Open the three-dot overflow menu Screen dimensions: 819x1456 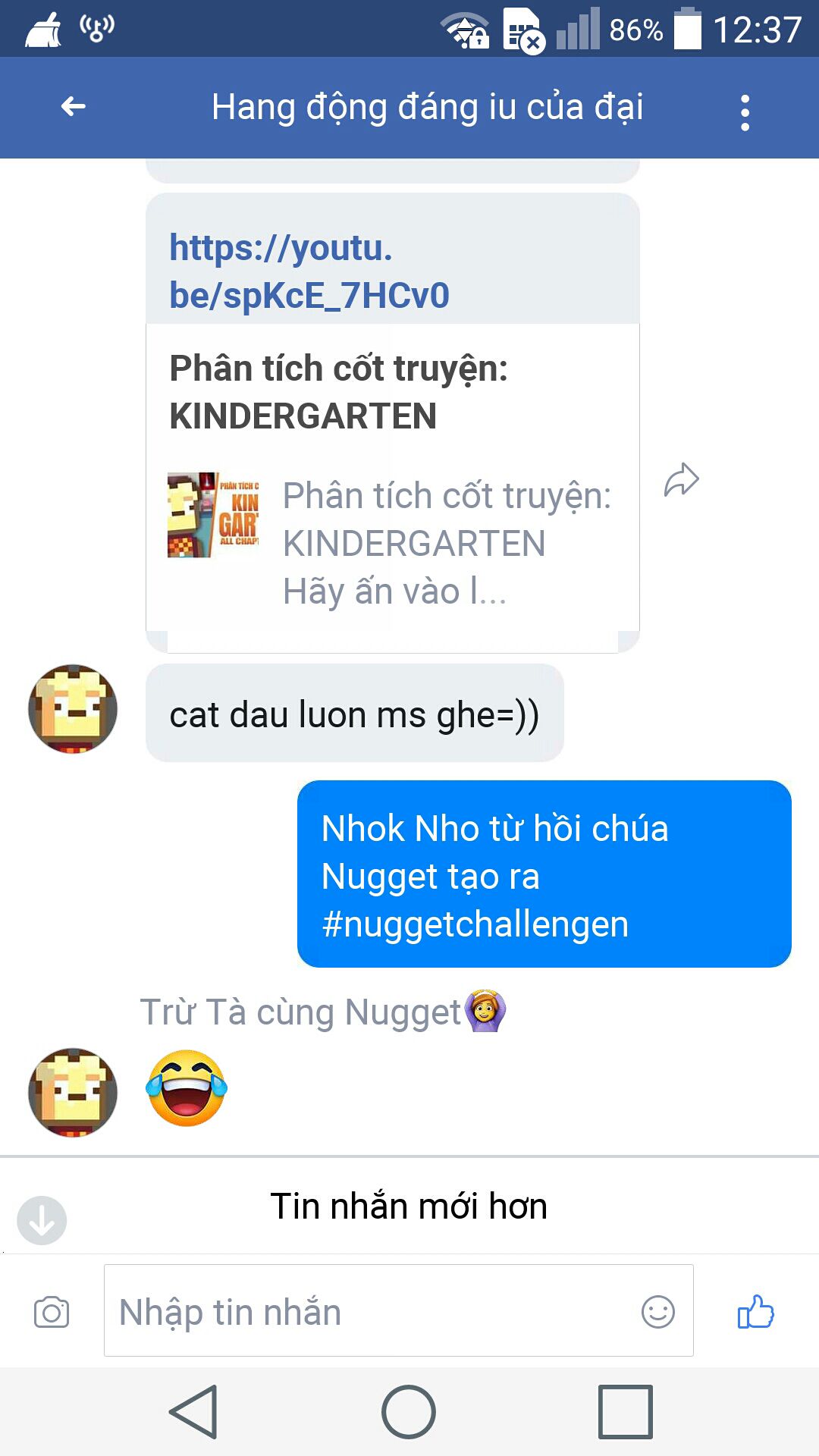pos(745,112)
